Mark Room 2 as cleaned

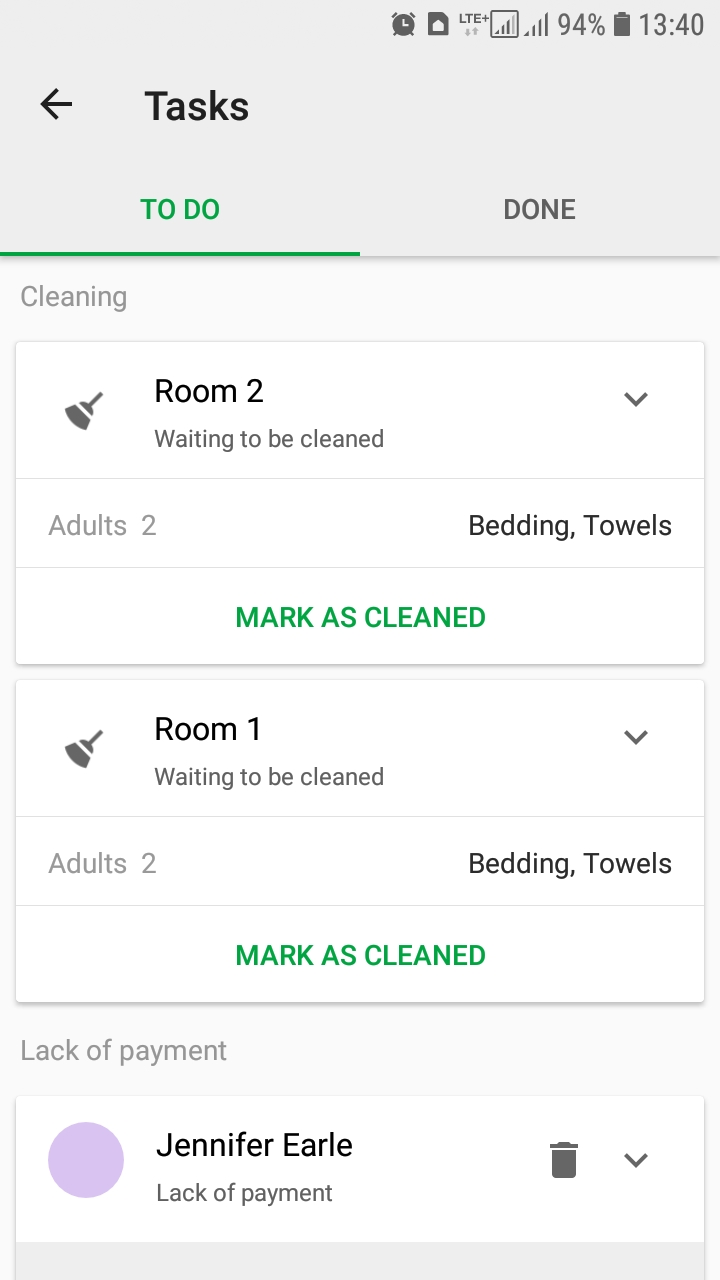tap(360, 617)
